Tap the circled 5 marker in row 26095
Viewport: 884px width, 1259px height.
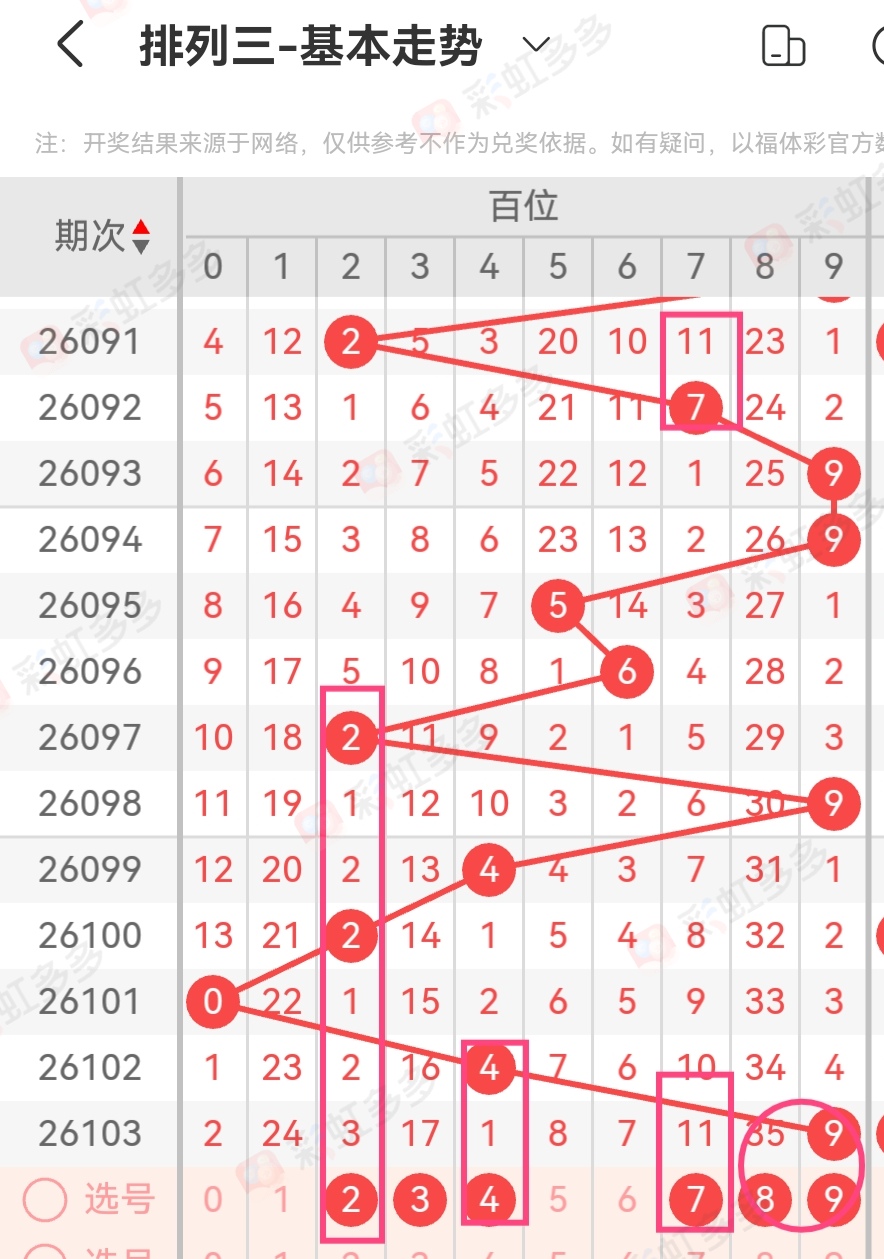(557, 606)
